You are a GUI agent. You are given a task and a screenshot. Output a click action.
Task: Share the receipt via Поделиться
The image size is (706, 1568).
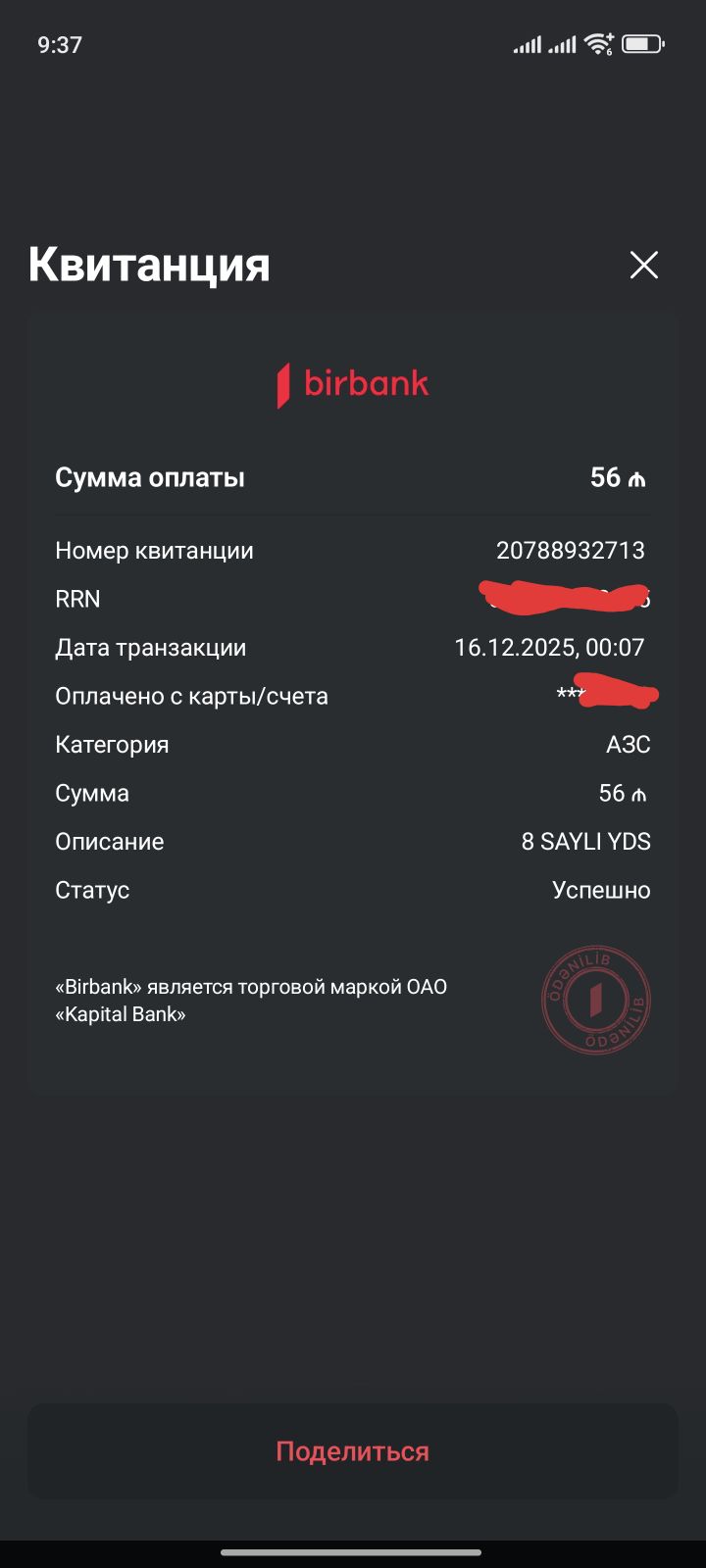point(352,1451)
